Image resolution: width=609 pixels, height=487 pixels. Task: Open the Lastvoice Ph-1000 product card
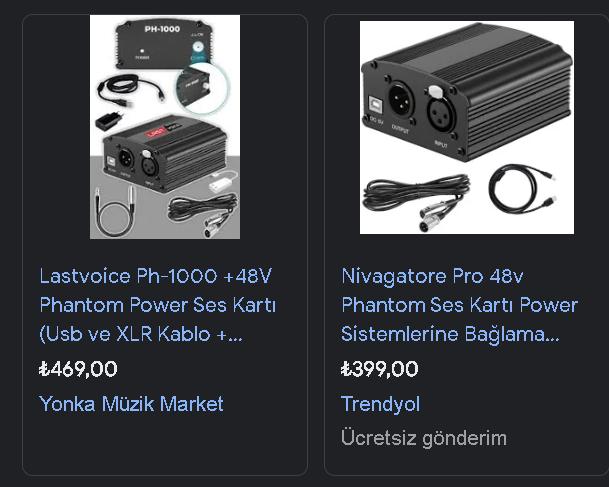[158, 304]
